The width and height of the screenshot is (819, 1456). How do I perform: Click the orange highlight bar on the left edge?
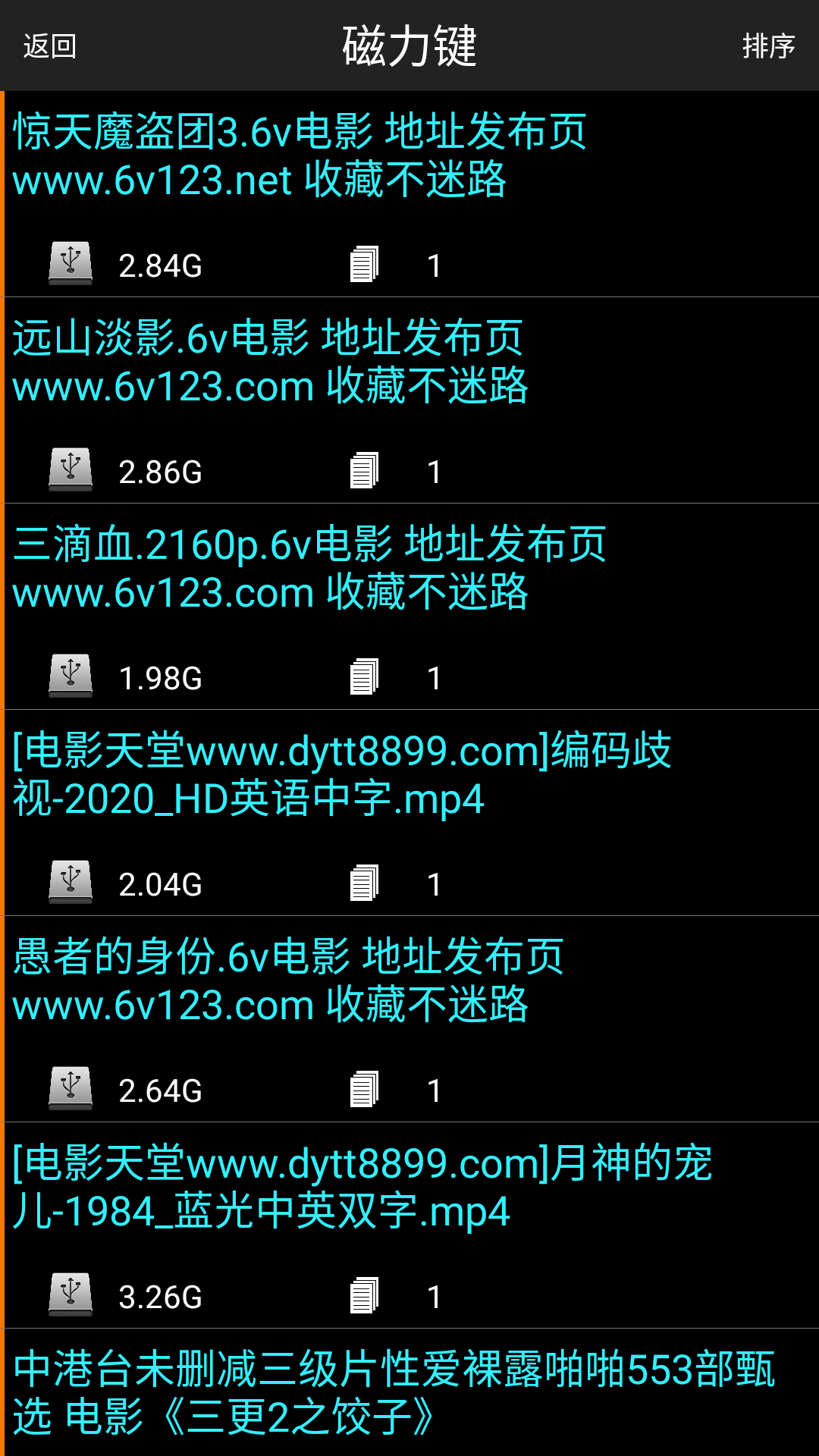click(x=4, y=682)
